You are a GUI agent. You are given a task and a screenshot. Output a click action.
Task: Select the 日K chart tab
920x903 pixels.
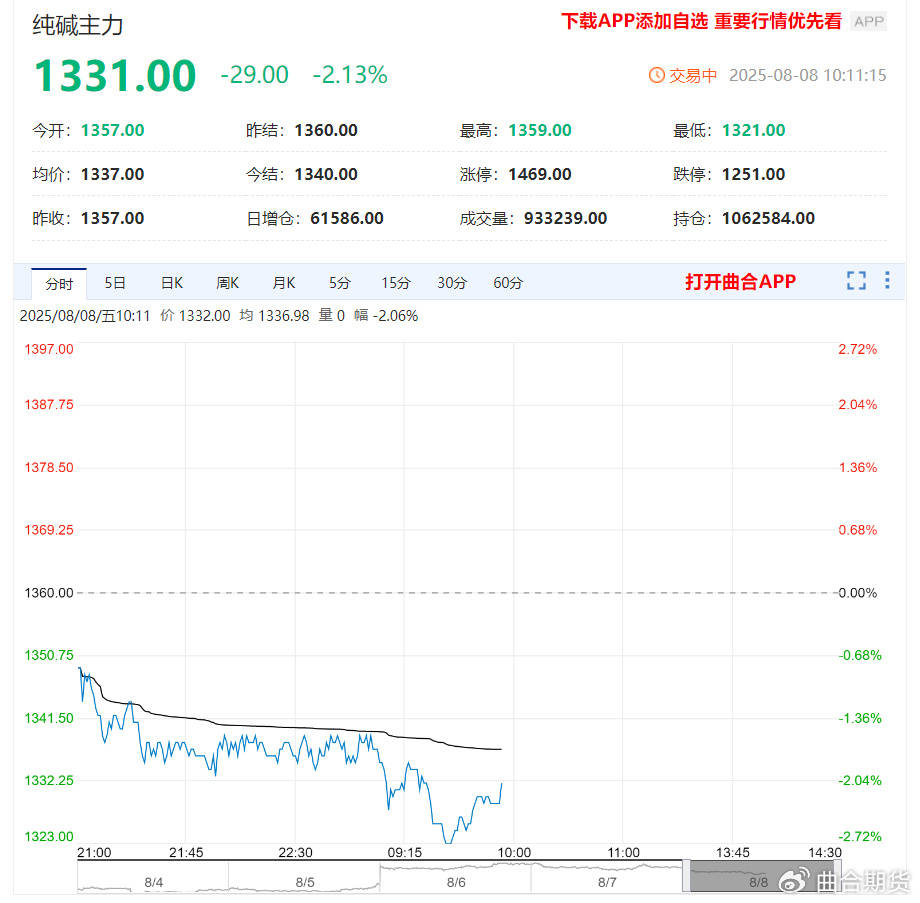[172, 283]
